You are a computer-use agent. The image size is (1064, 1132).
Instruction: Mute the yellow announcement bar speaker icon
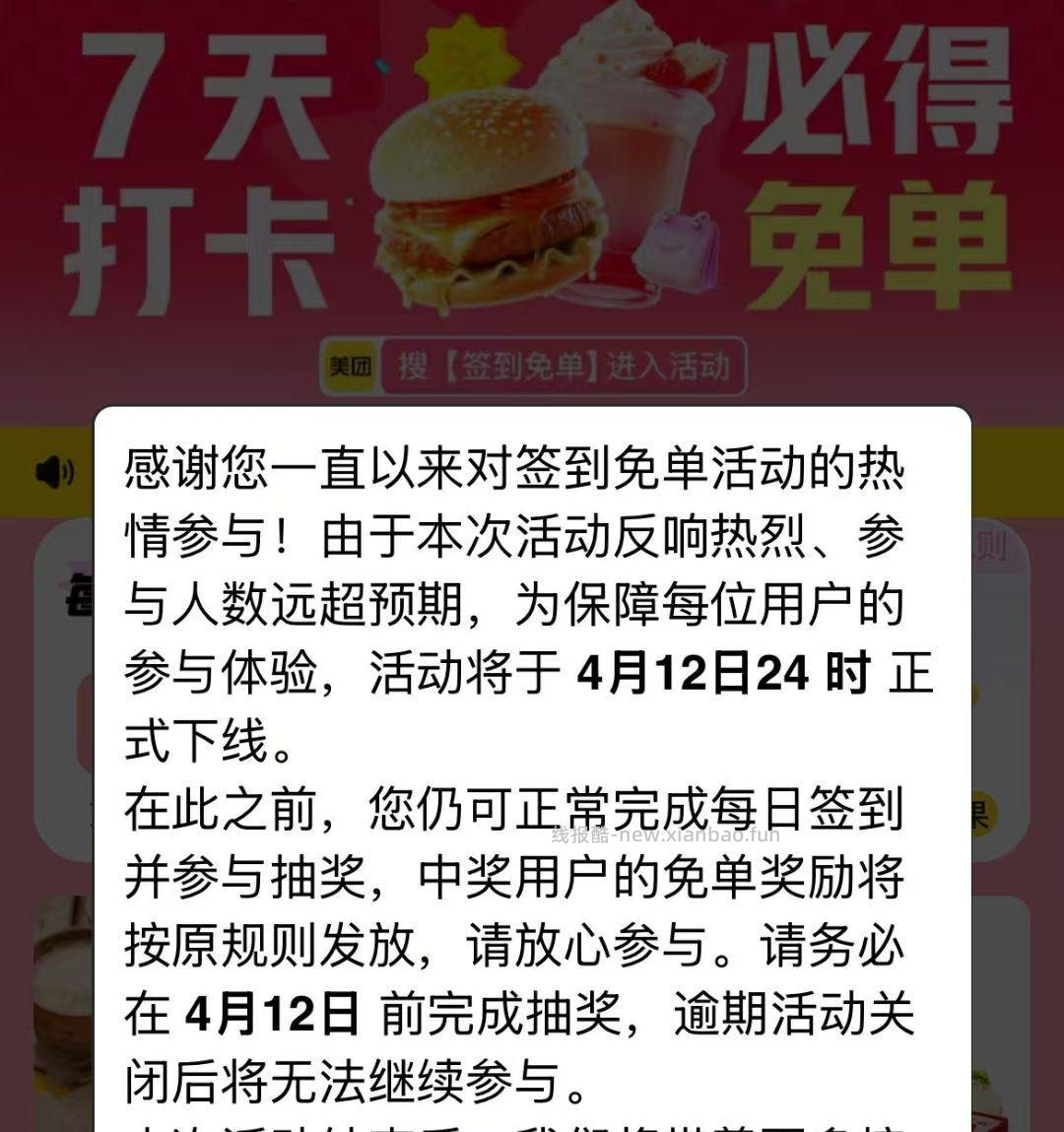(x=54, y=473)
